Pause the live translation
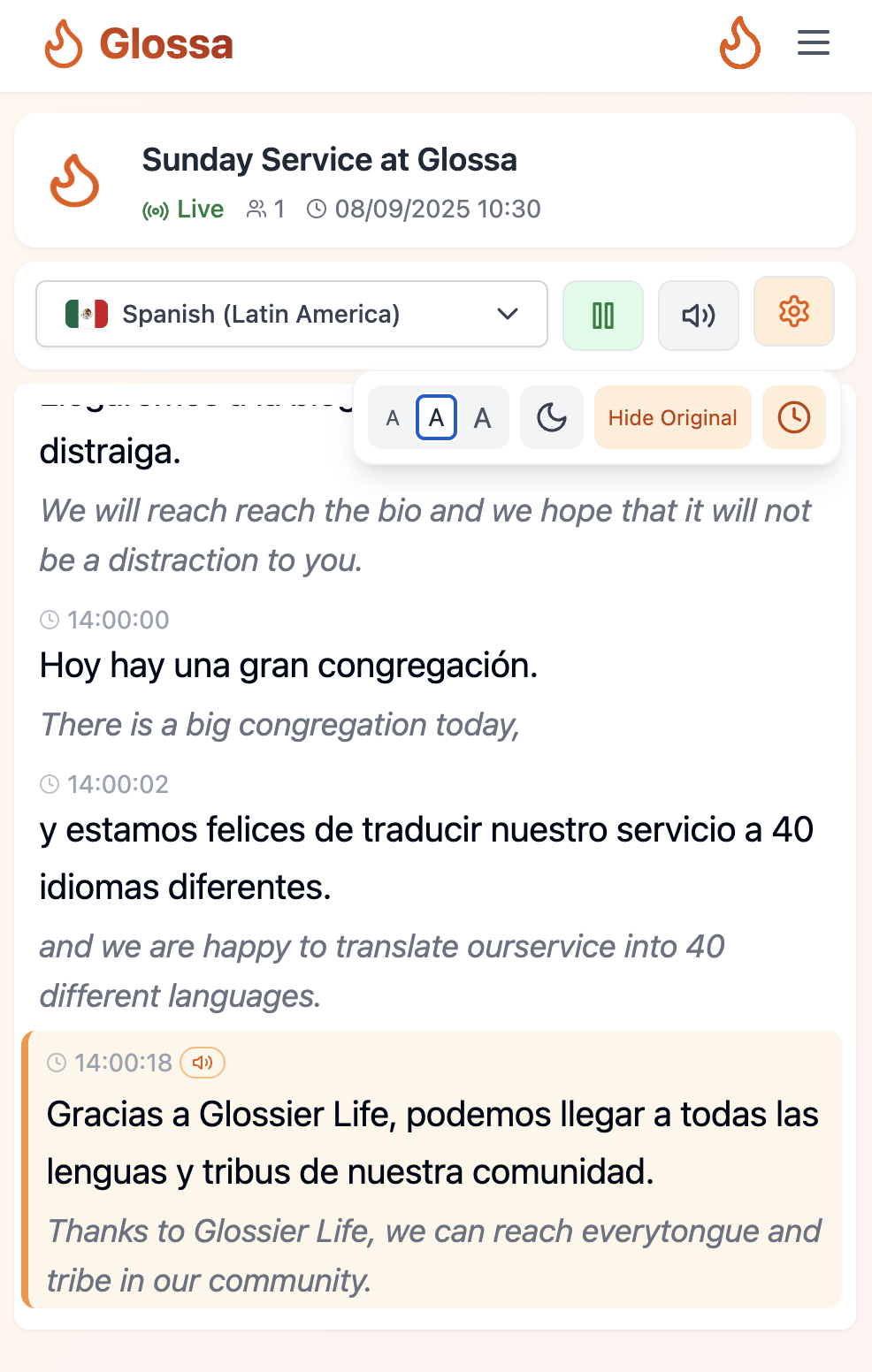 click(603, 316)
